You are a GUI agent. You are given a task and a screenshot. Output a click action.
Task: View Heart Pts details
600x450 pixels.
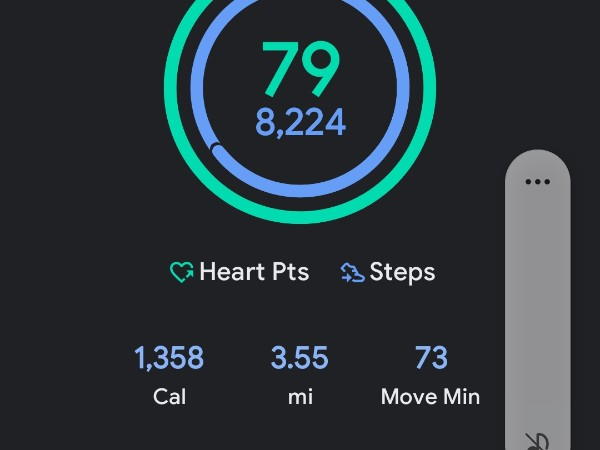click(x=239, y=272)
